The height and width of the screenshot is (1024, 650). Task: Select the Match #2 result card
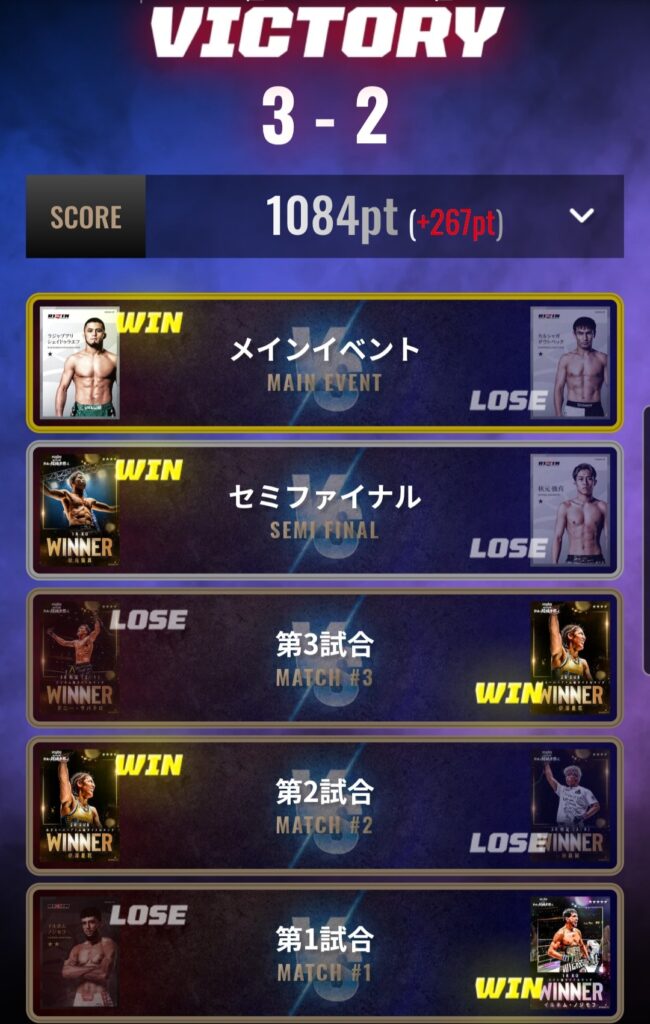coord(325,806)
